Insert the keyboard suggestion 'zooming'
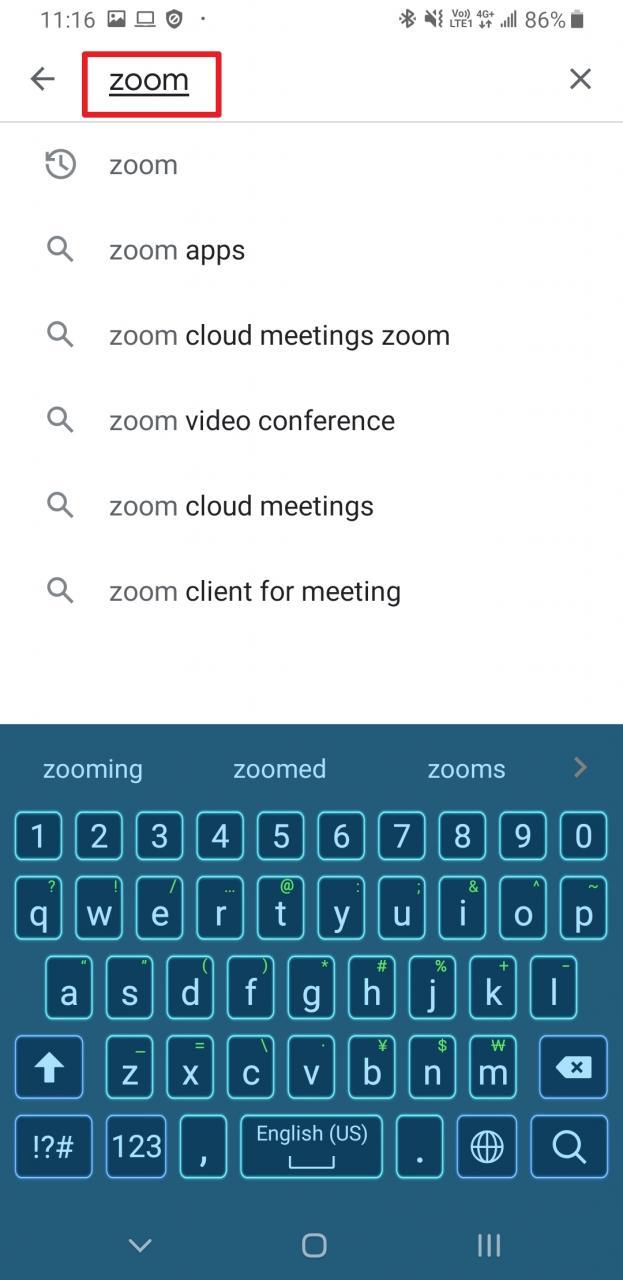 [x=93, y=769]
